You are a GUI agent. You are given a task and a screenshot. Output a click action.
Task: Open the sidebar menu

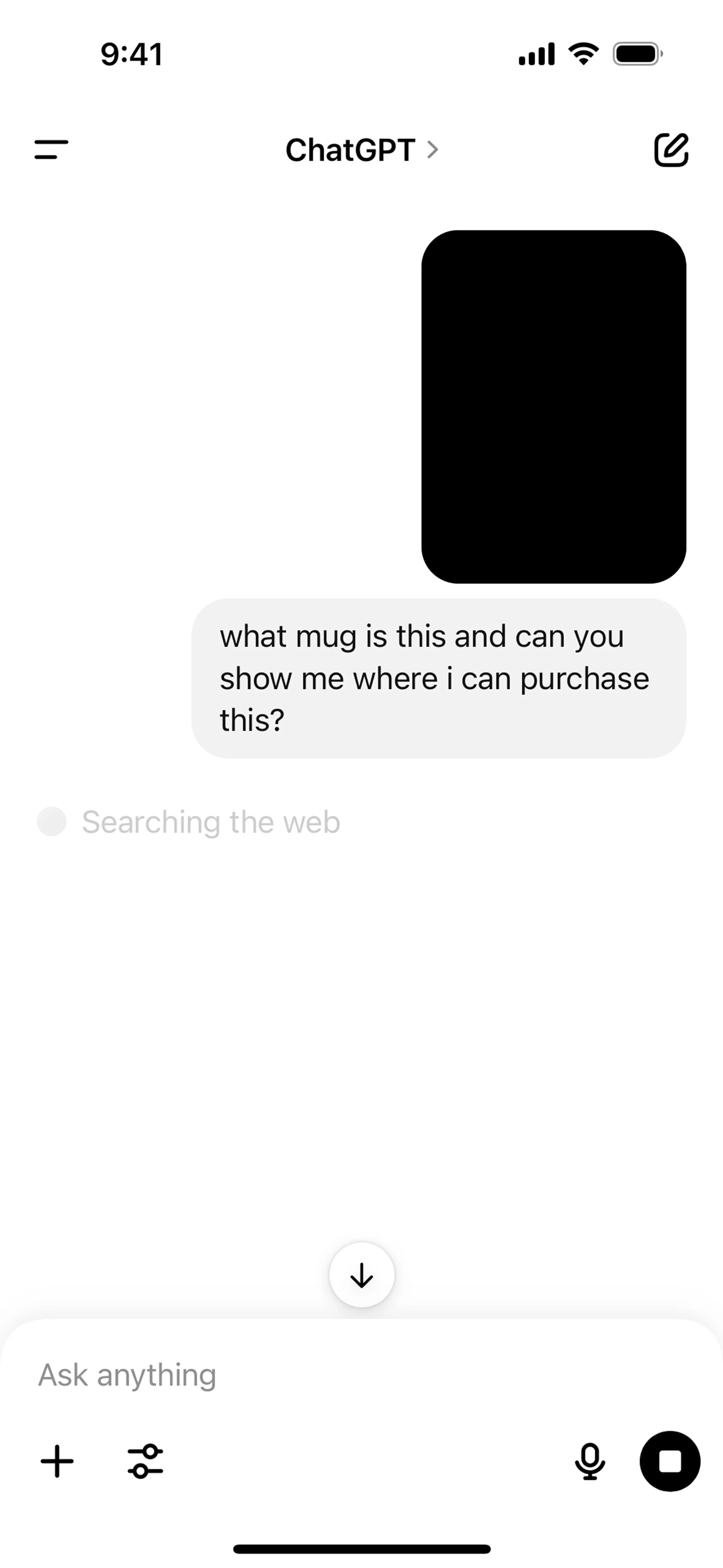(x=51, y=150)
